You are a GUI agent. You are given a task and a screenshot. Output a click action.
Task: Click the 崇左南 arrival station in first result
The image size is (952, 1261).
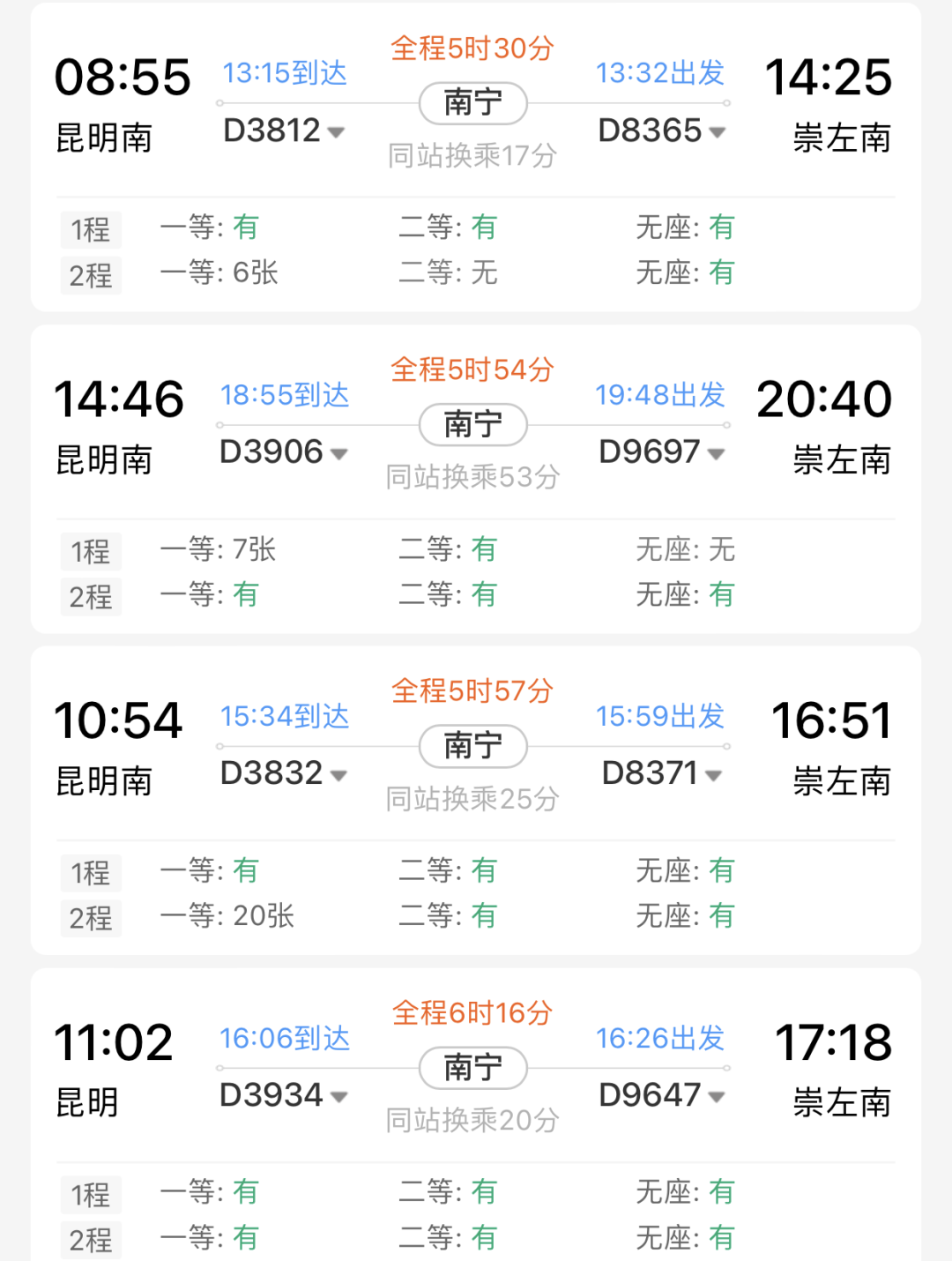[x=840, y=137]
